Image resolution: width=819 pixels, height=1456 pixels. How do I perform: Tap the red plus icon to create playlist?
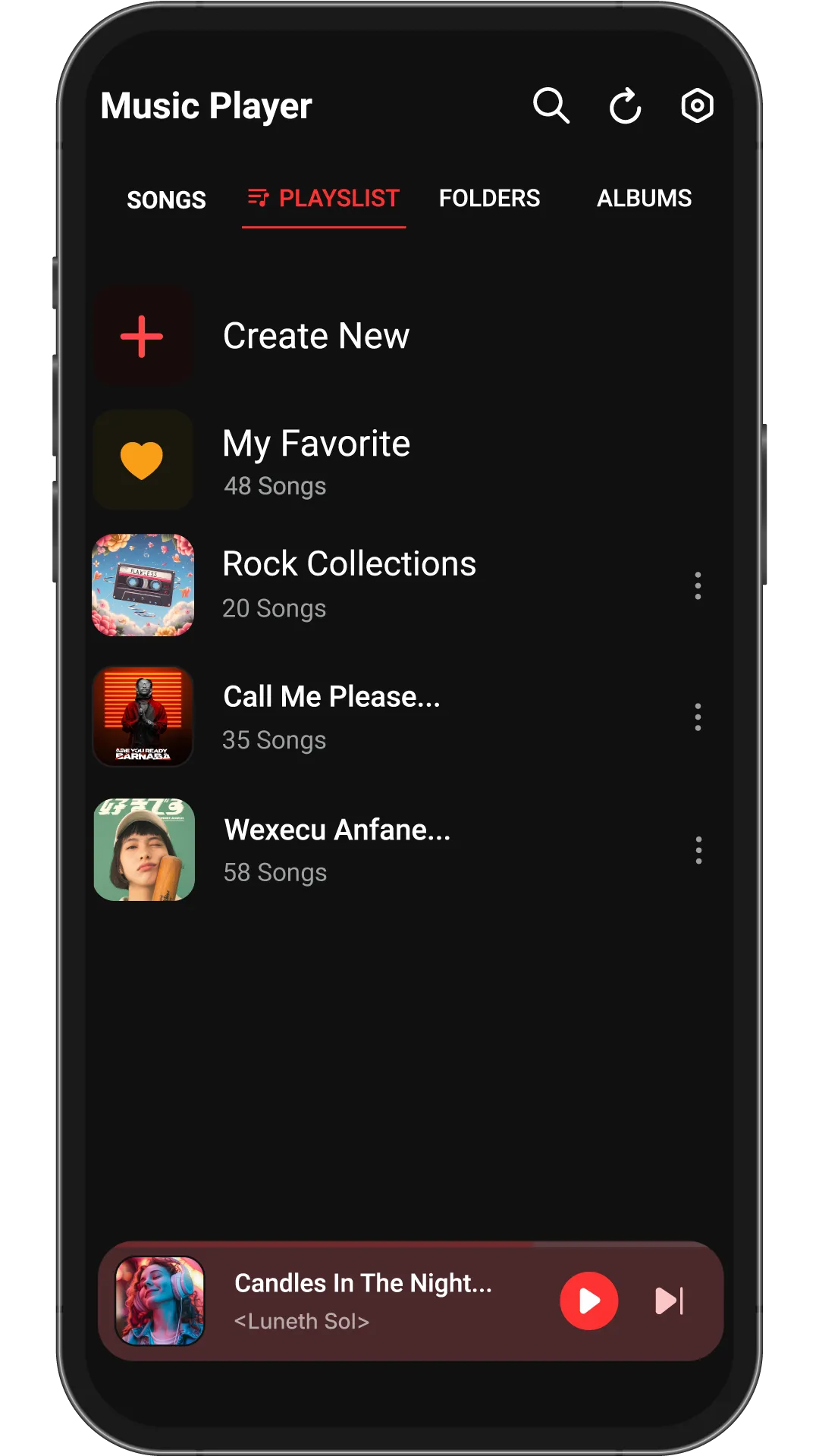pyautogui.click(x=142, y=335)
